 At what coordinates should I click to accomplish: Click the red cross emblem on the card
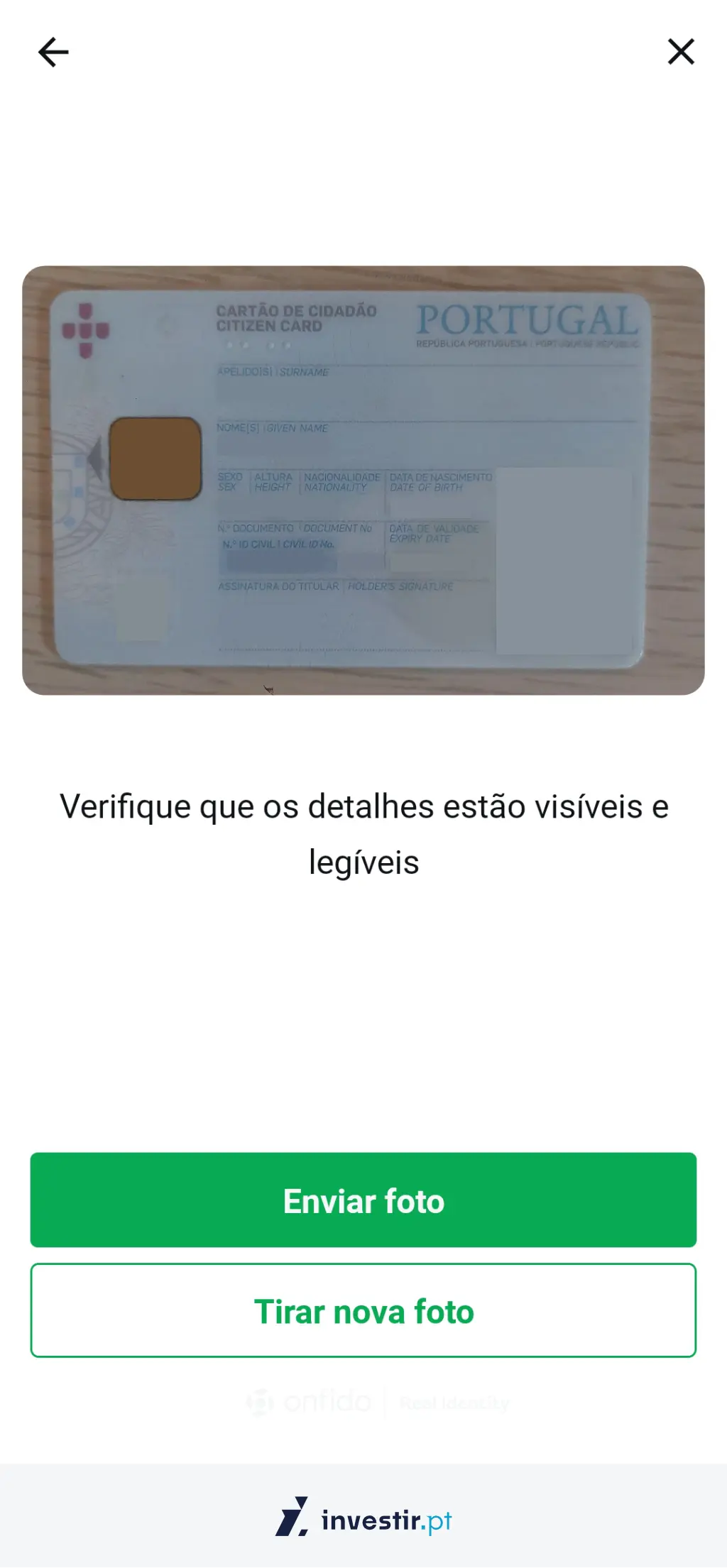pyautogui.click(x=87, y=328)
